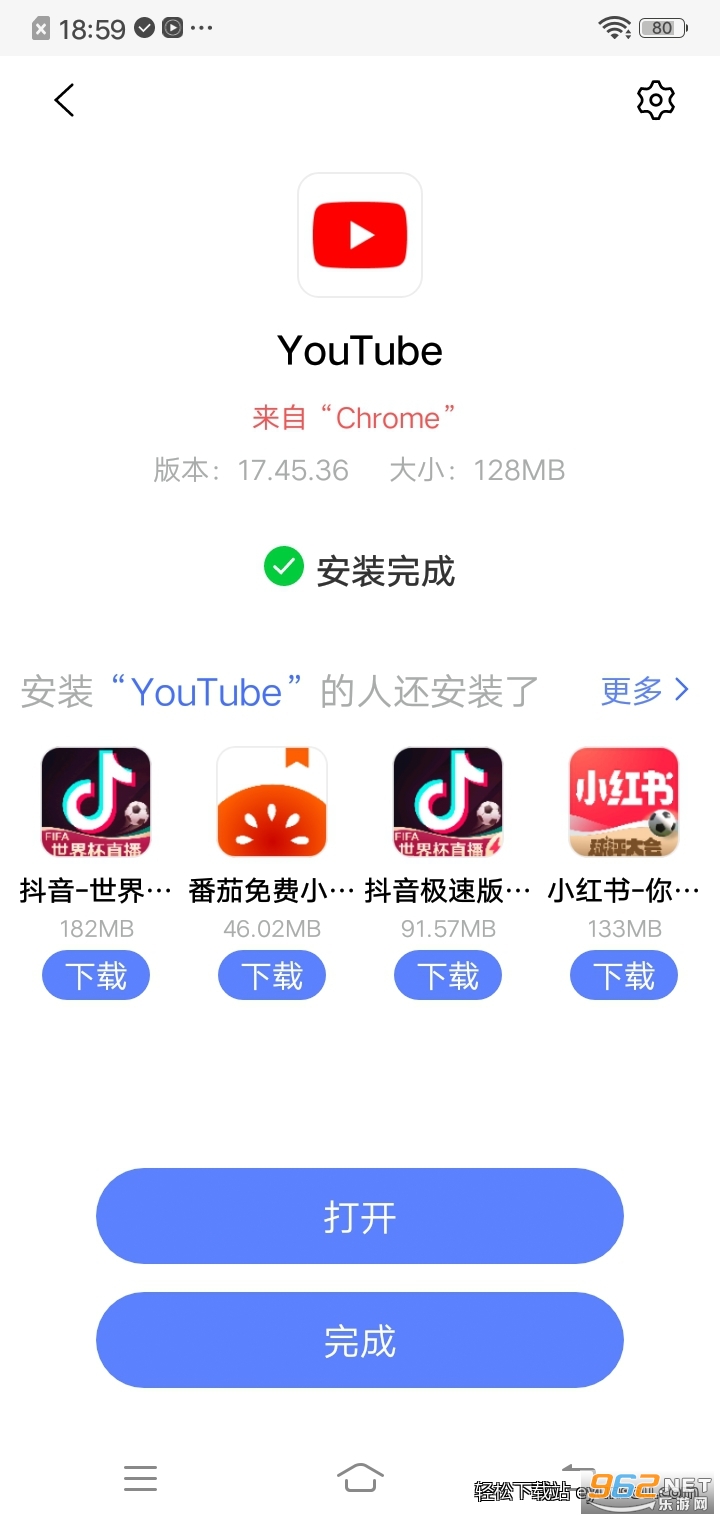Image resolution: width=720 pixels, height=1520 pixels.
Task: Open recent apps from navigation bar
Action: 141,1477
